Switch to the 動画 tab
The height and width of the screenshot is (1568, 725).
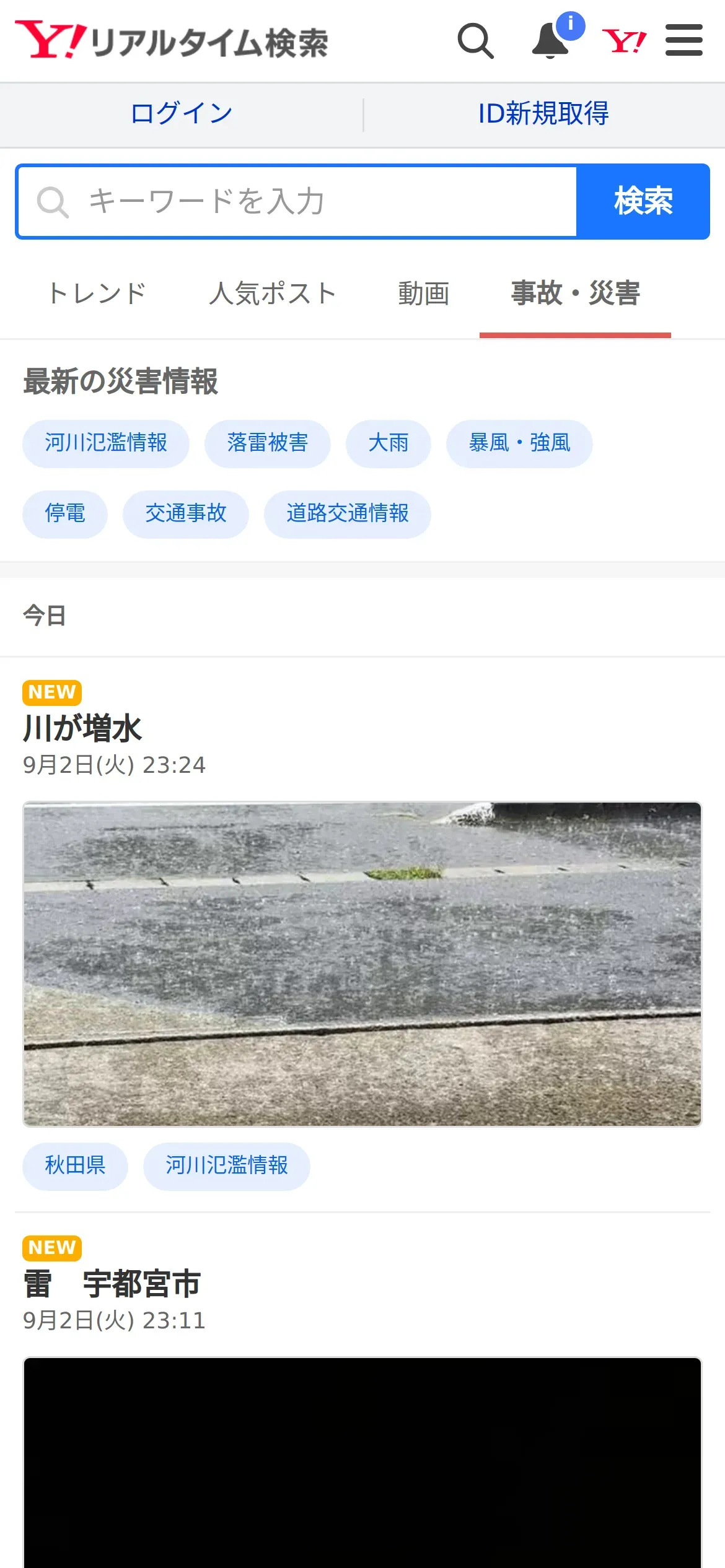click(423, 294)
